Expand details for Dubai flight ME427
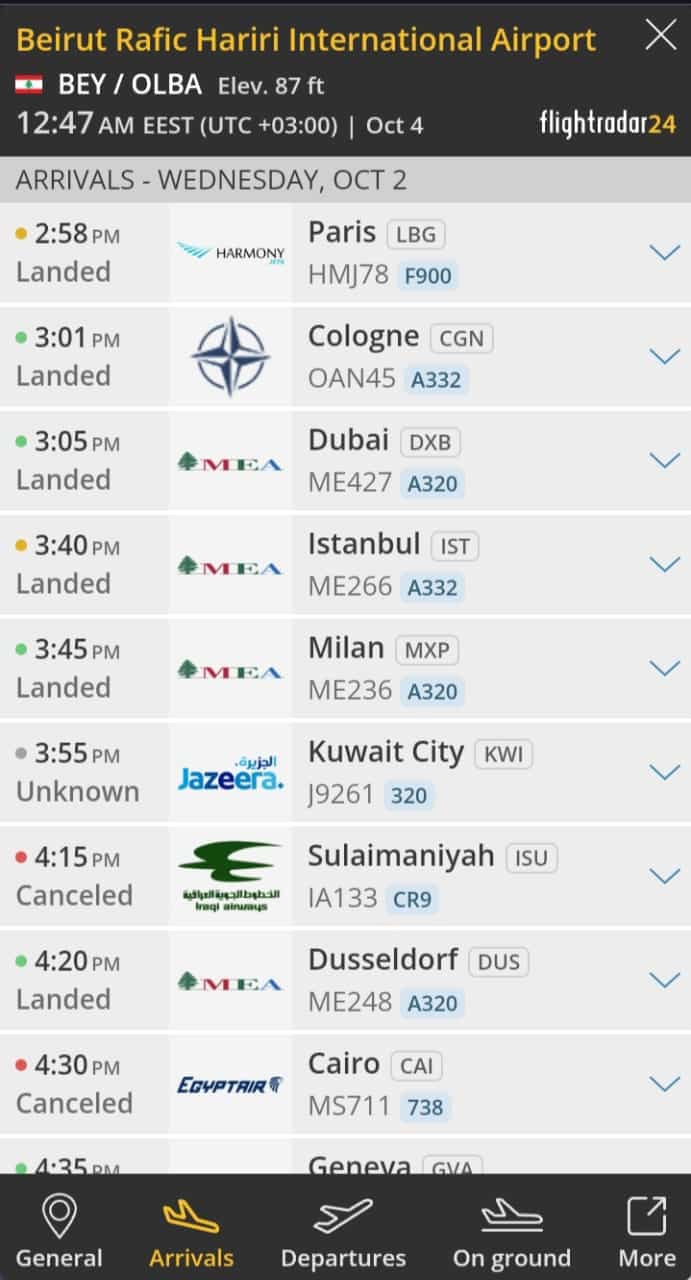Screen dimensions: 691x1280 coord(664,460)
